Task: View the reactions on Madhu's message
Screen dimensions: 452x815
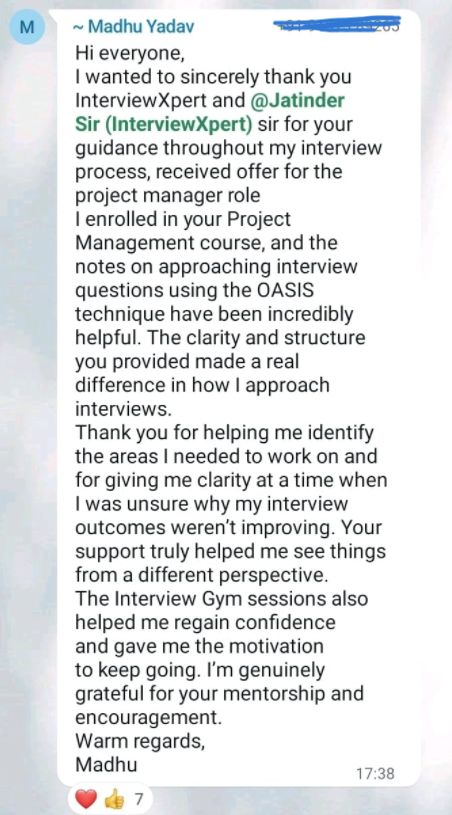Action: pos(111,798)
